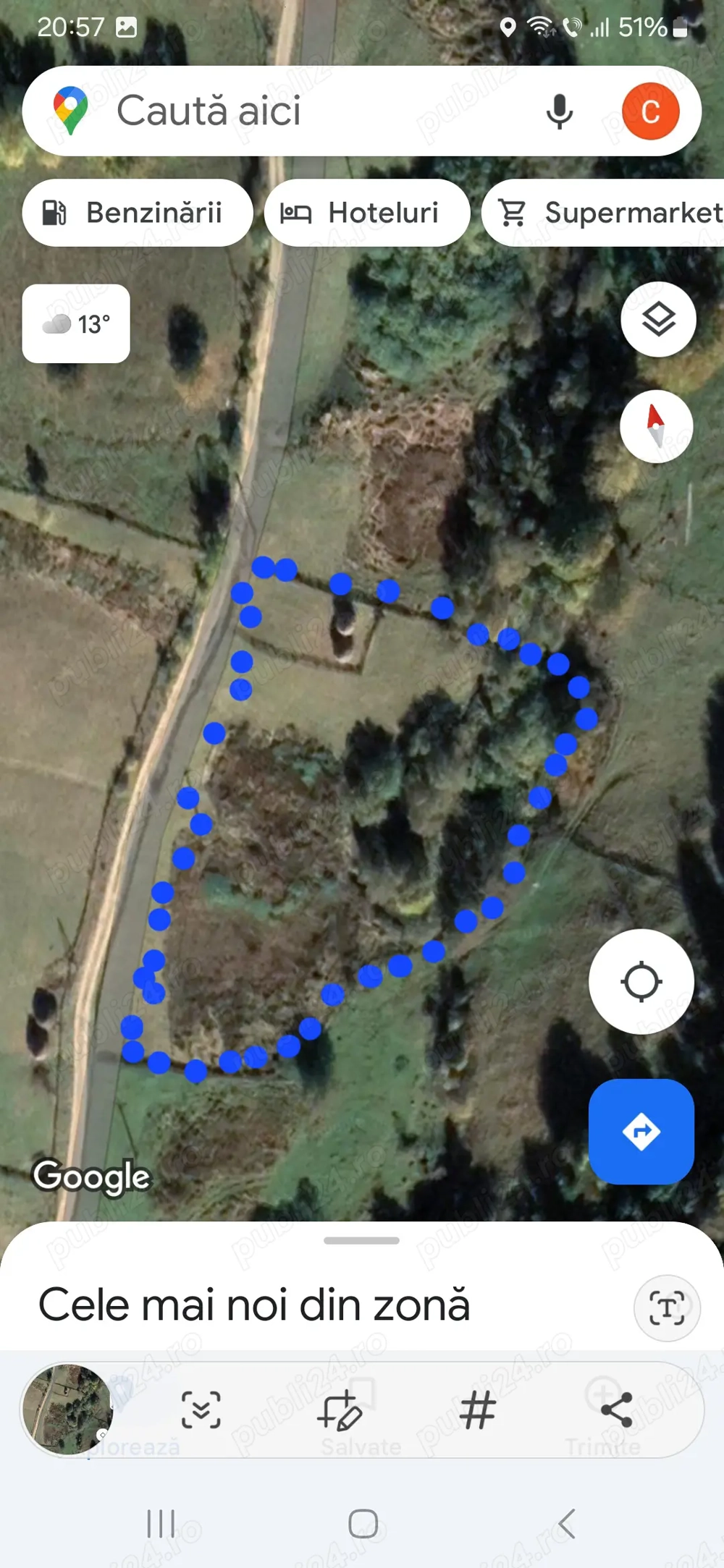Center the map on my location
This screenshot has width=724, height=1568.
tap(641, 981)
